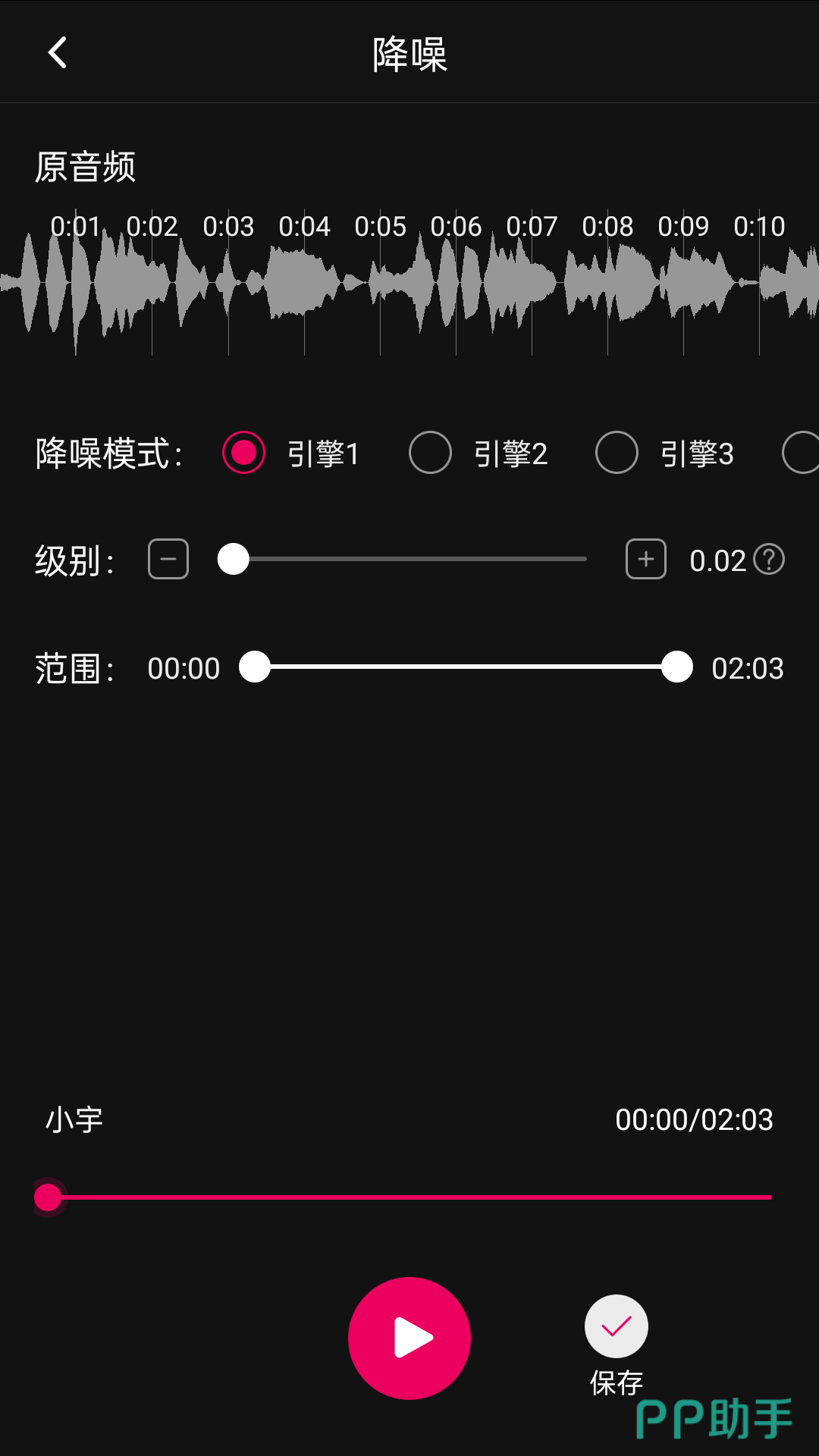Switch noise reduction mode to 引擎3
Image resolution: width=819 pixels, height=1456 pixels.
(617, 453)
